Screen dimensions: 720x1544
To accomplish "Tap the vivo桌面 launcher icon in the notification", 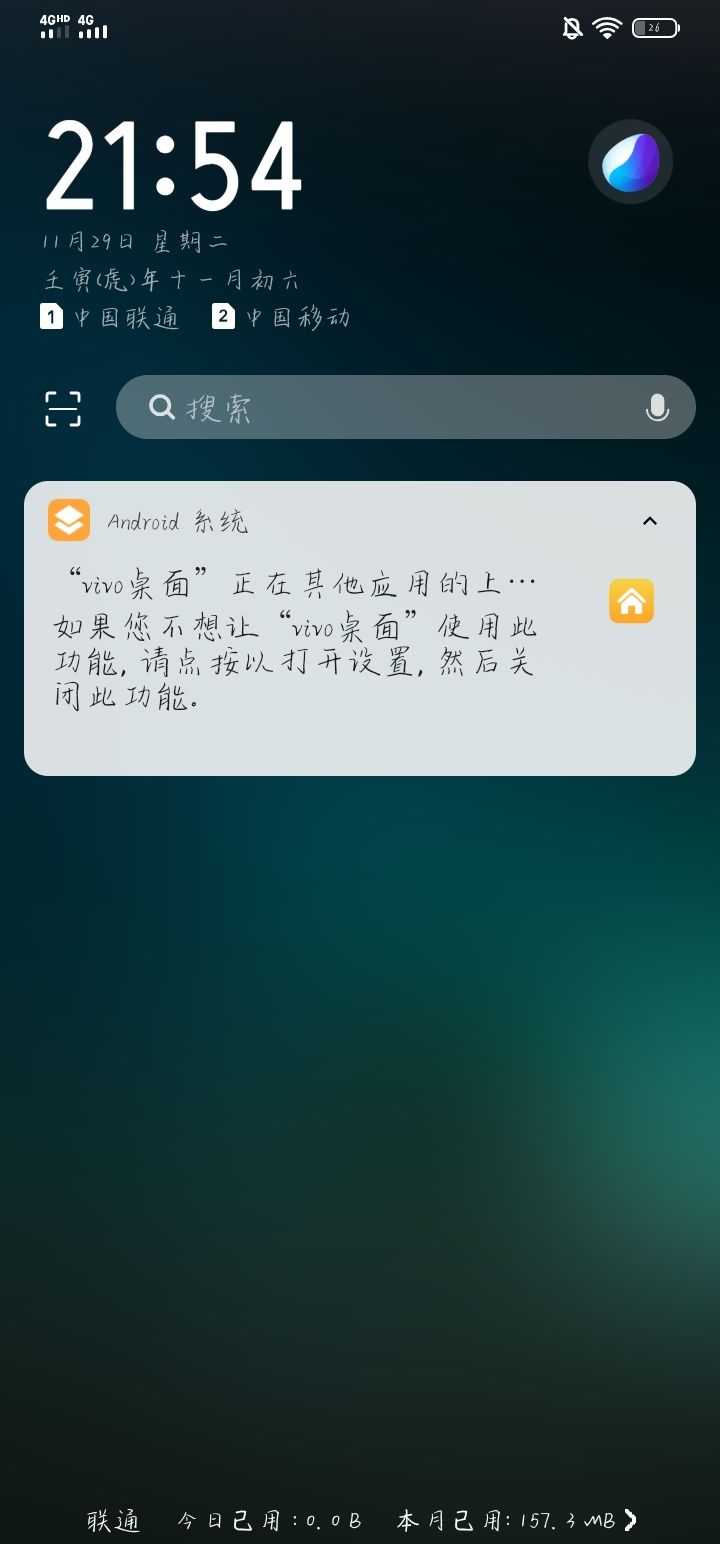I will (630, 601).
